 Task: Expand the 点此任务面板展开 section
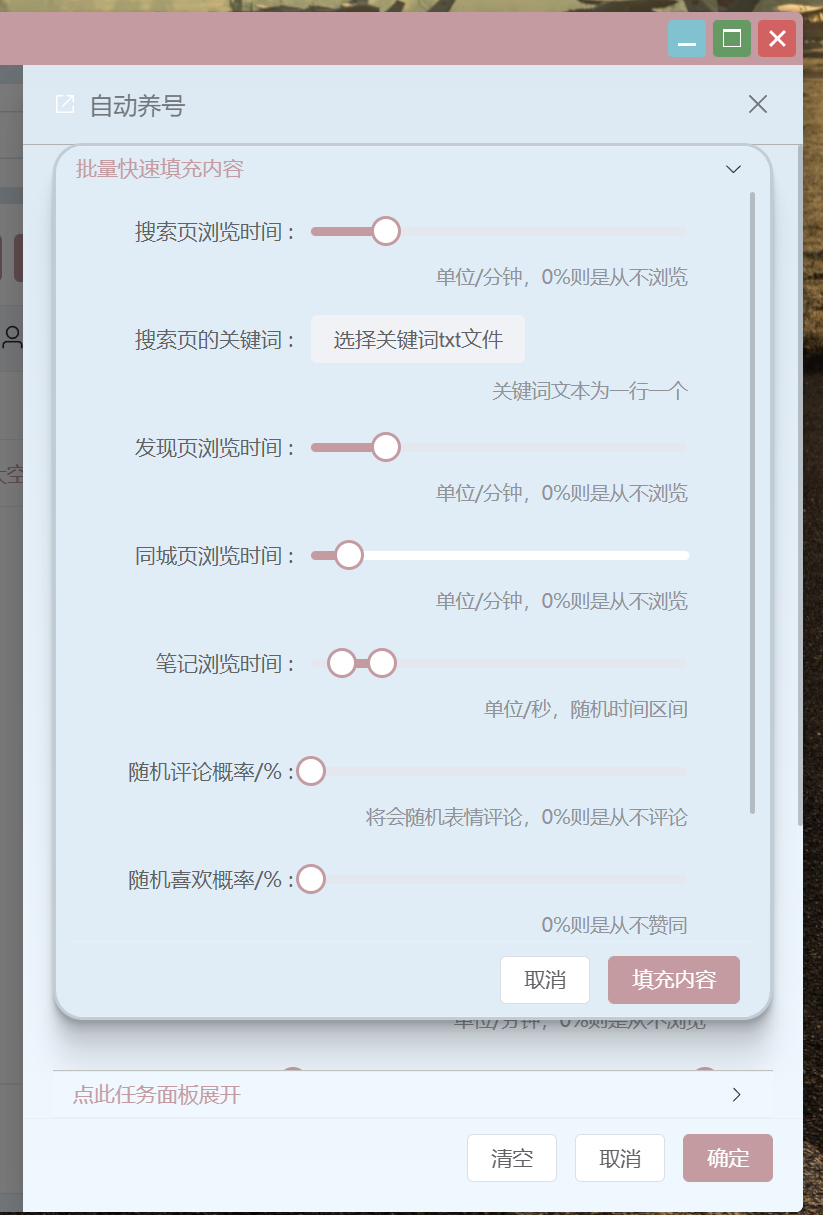[x=412, y=1094]
